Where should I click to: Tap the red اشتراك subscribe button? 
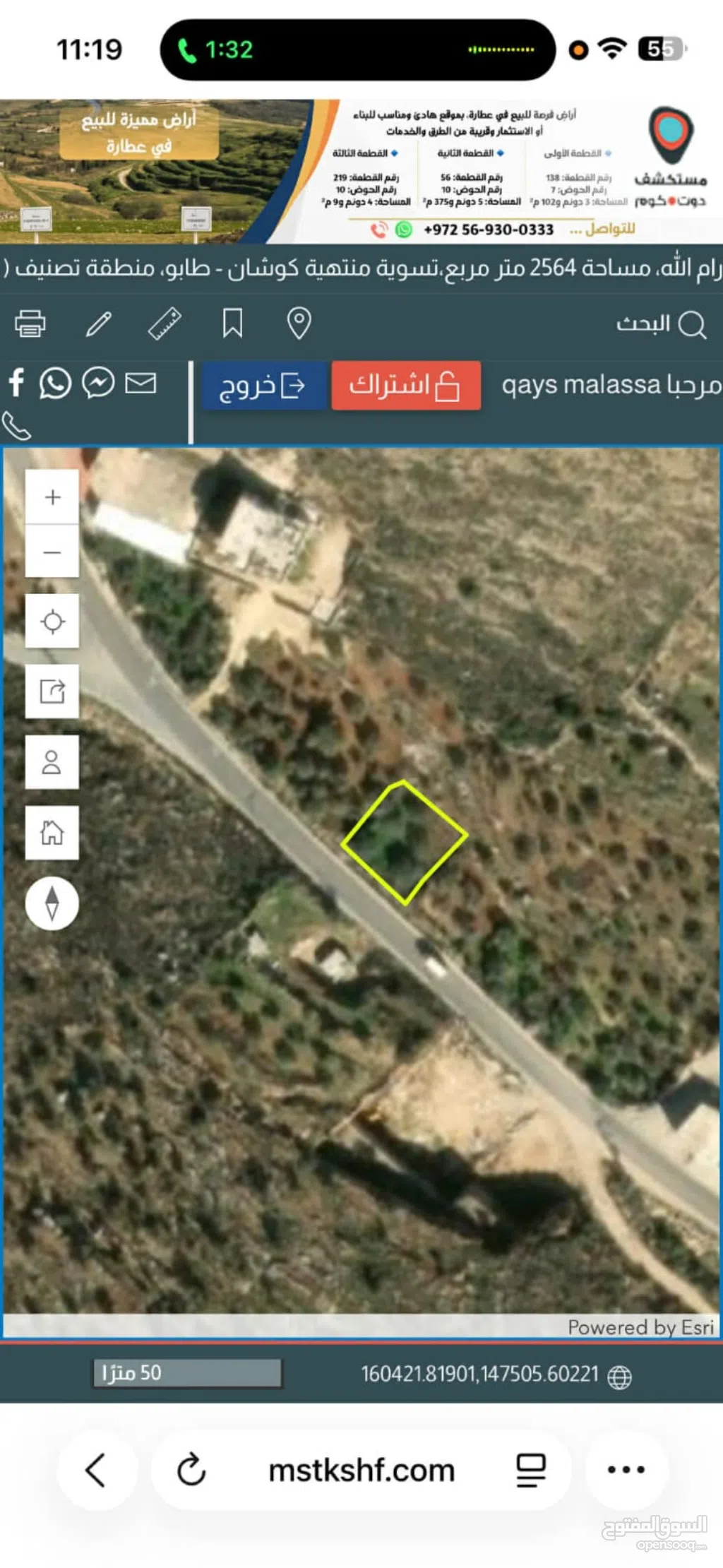(x=406, y=386)
